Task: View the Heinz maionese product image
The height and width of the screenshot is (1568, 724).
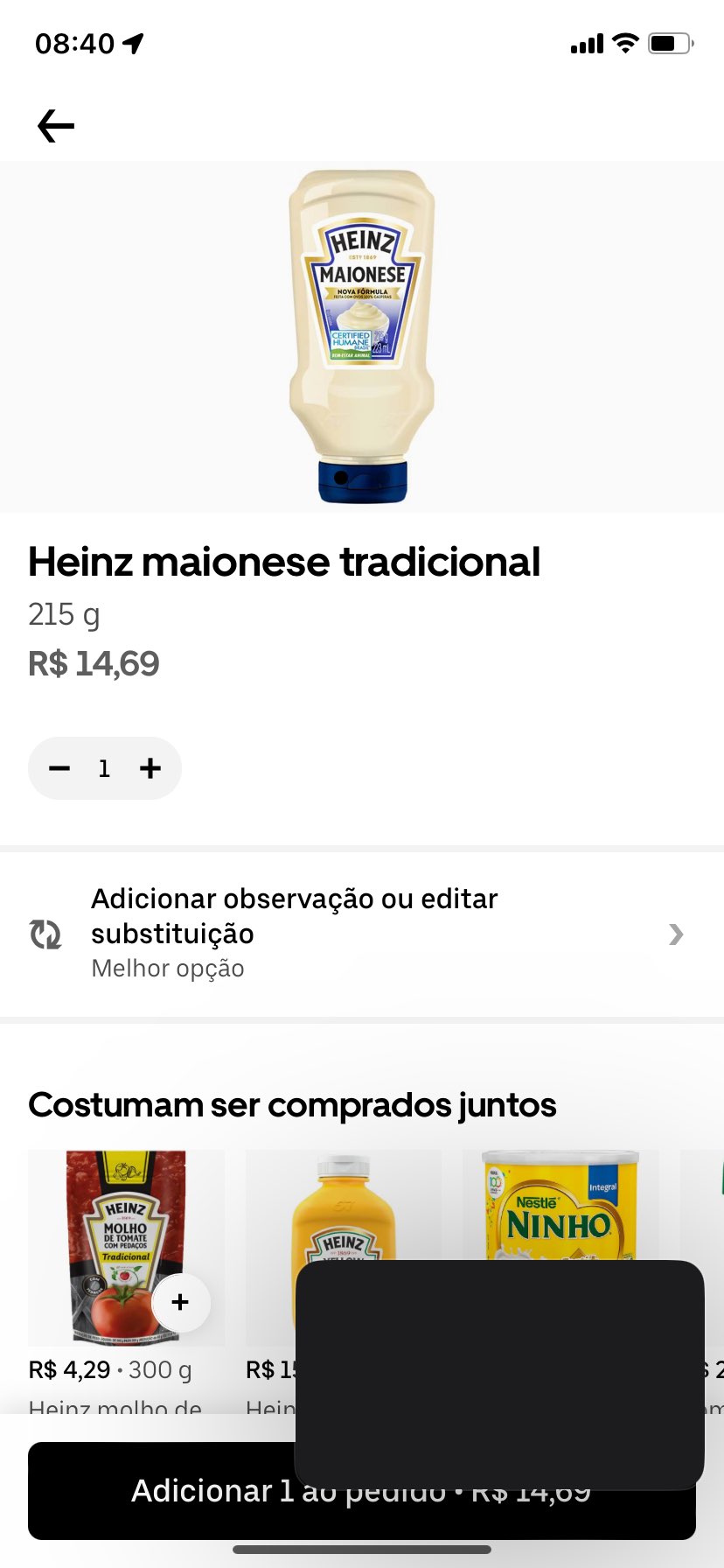Action: pos(362,337)
